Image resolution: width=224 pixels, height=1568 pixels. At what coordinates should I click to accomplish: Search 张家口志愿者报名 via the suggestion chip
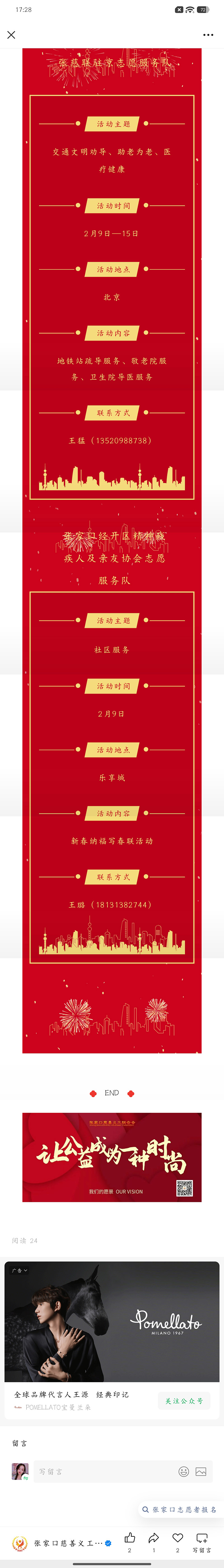pyautogui.click(x=179, y=1509)
